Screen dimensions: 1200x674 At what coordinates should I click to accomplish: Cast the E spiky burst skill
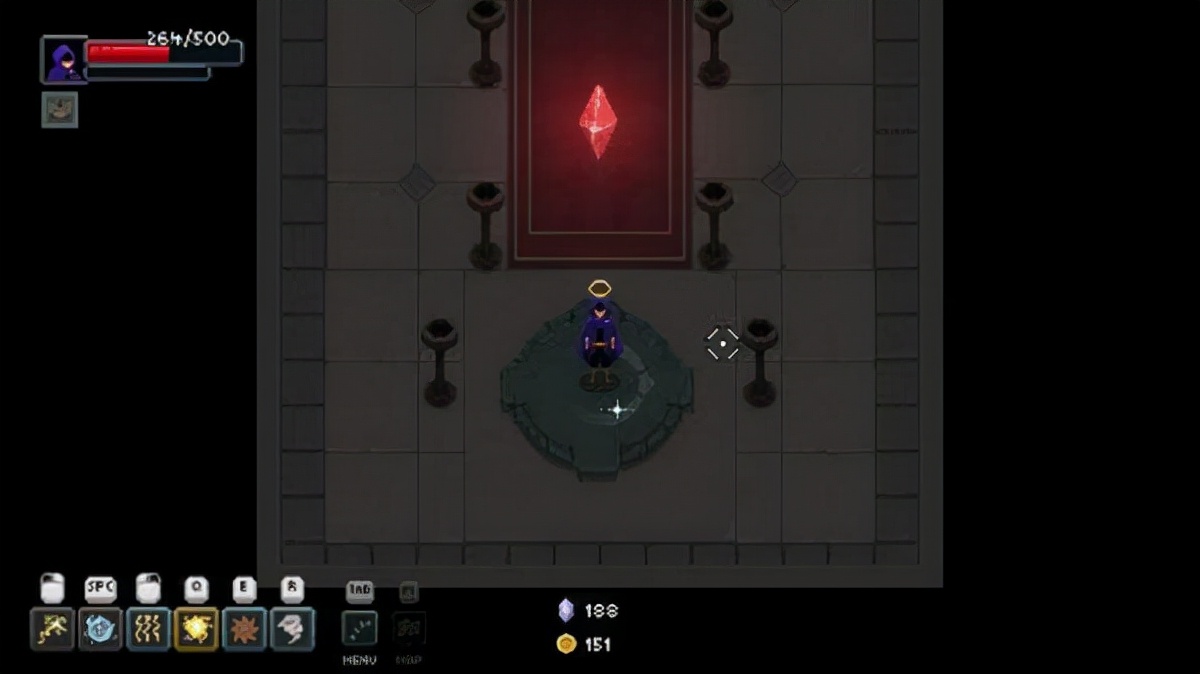click(244, 629)
